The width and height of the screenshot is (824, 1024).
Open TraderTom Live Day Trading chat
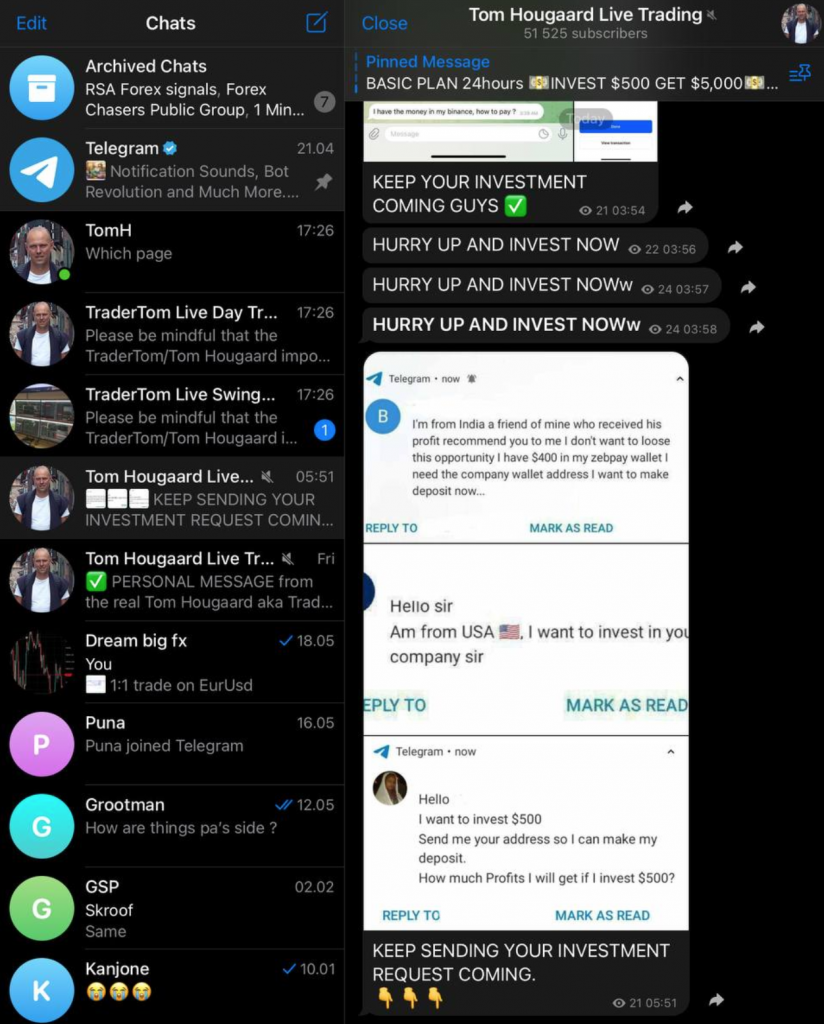[172, 334]
